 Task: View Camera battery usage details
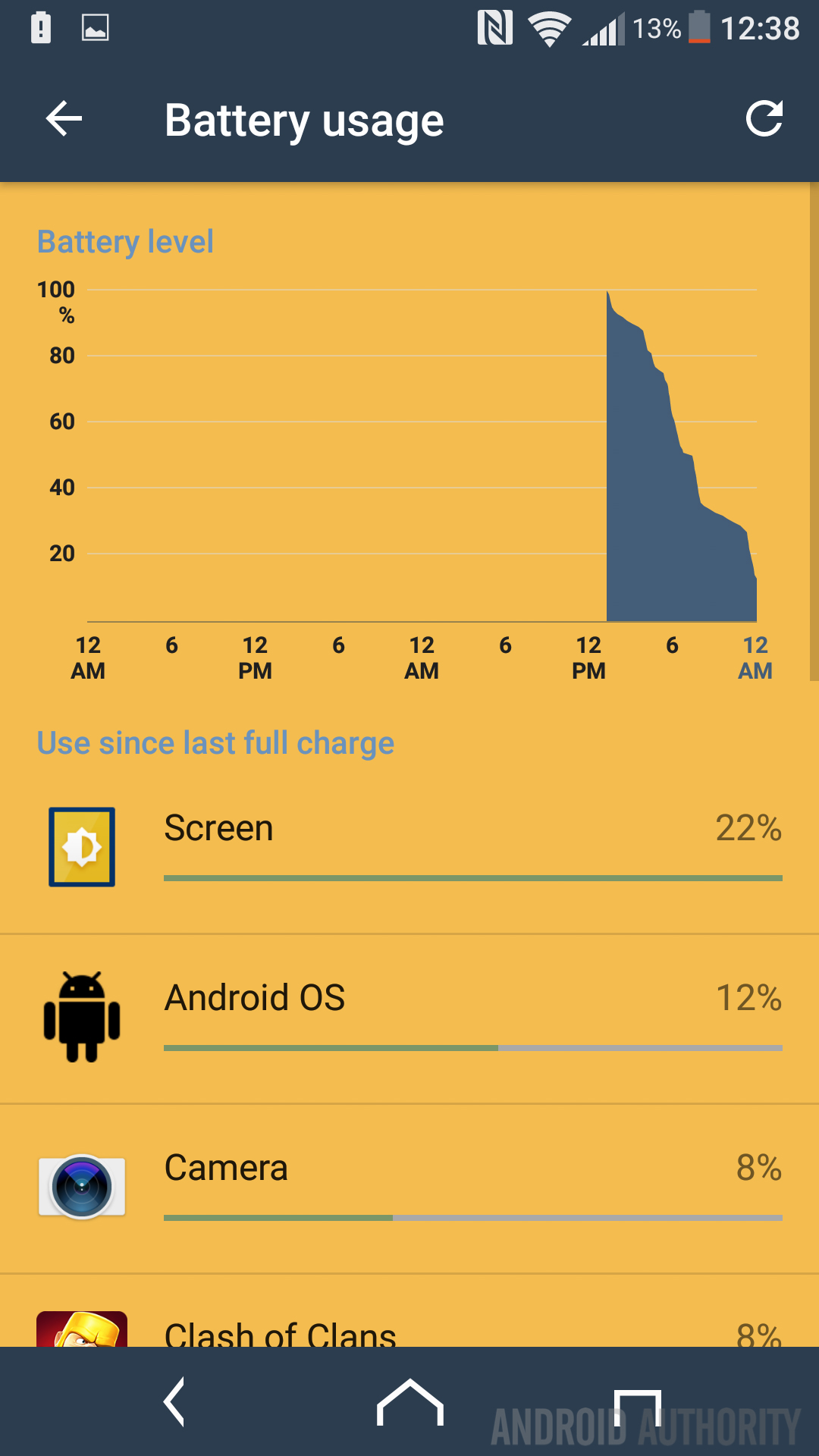[x=409, y=1189]
